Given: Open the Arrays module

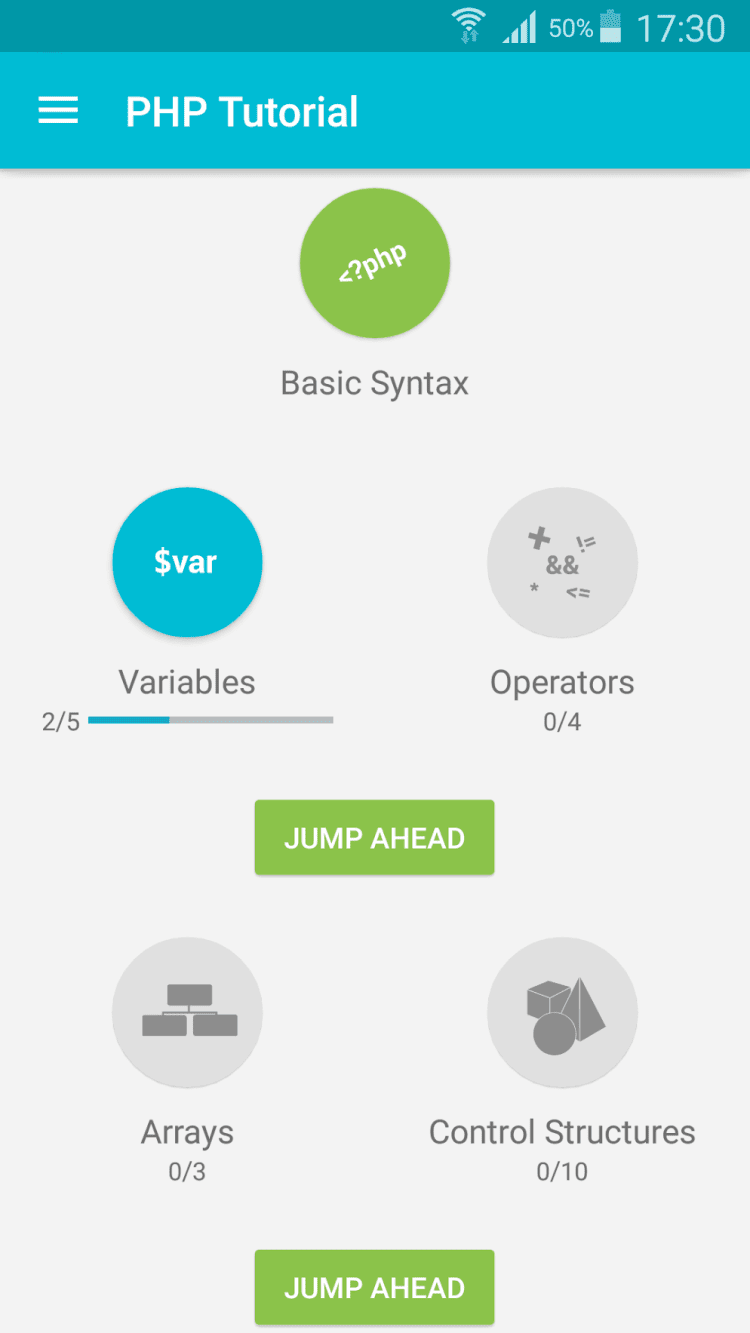Looking at the screenshot, I should 187,1012.
